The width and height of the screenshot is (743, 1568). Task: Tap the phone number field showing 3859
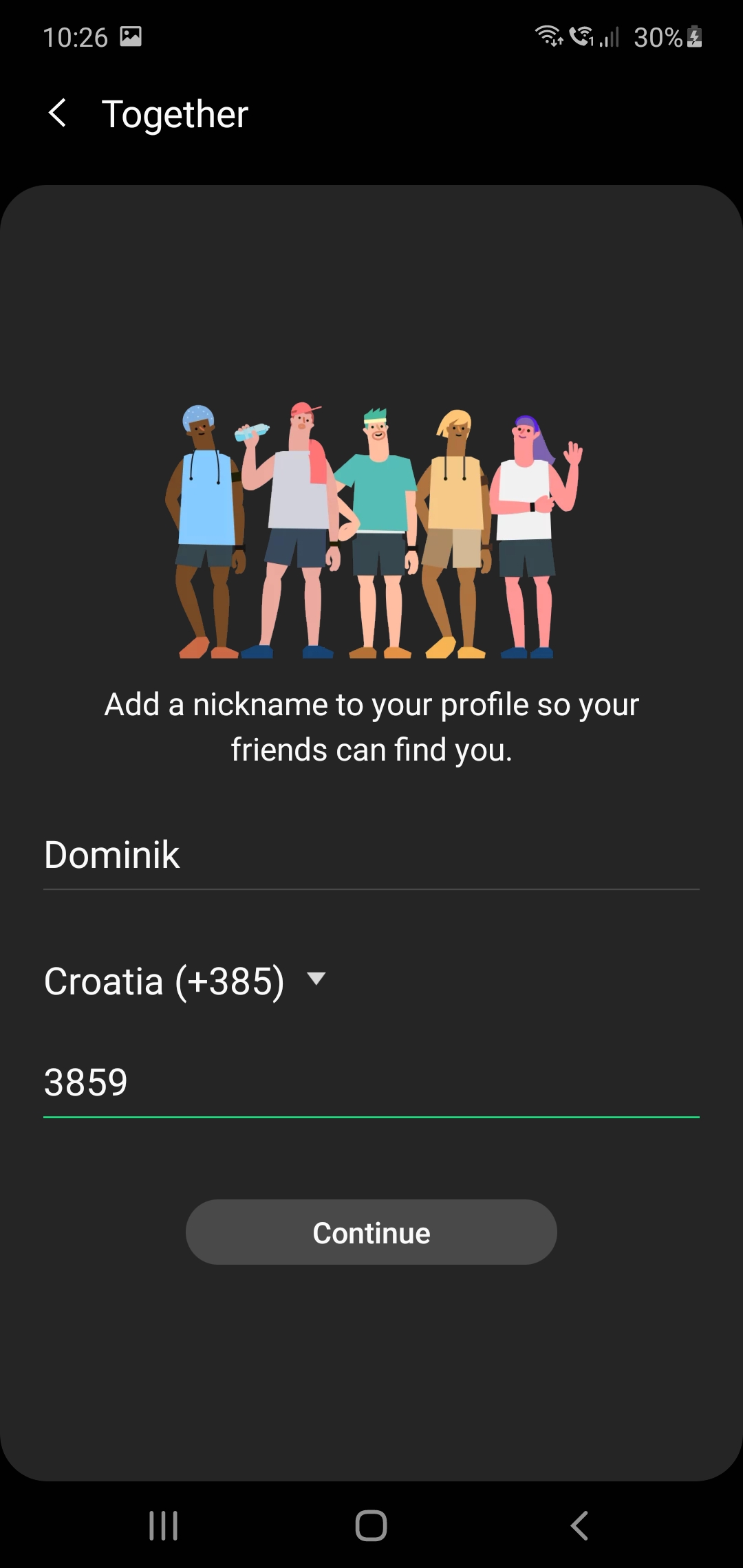[370, 1082]
